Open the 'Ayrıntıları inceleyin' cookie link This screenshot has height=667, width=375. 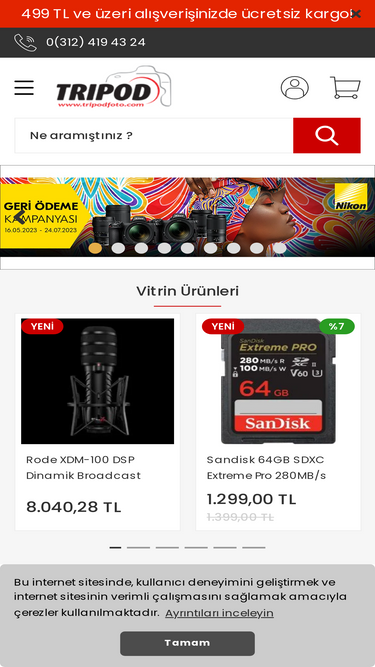[x=219, y=613]
